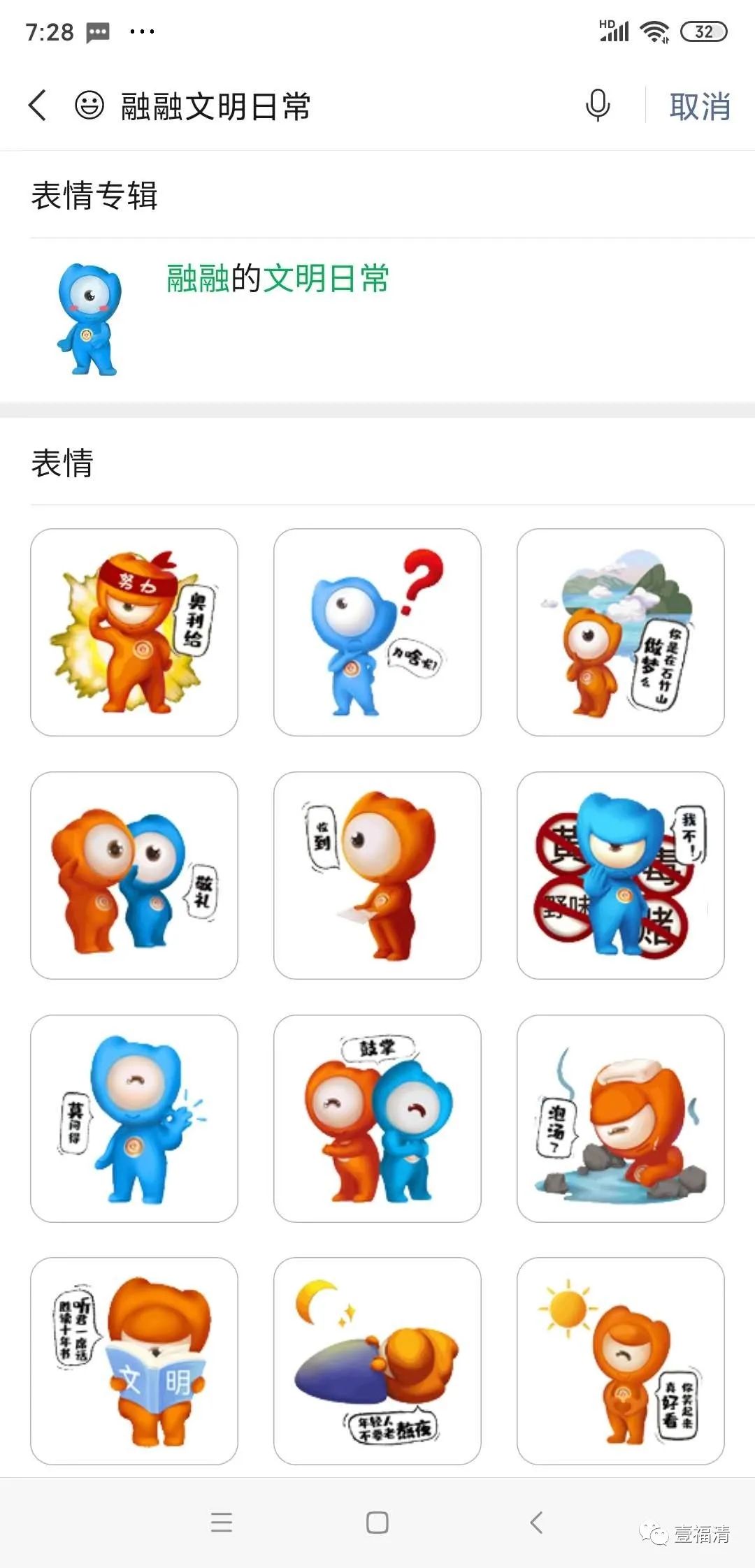Tap the back arrow at top left
The width and height of the screenshot is (755, 1568).
pos(38,105)
